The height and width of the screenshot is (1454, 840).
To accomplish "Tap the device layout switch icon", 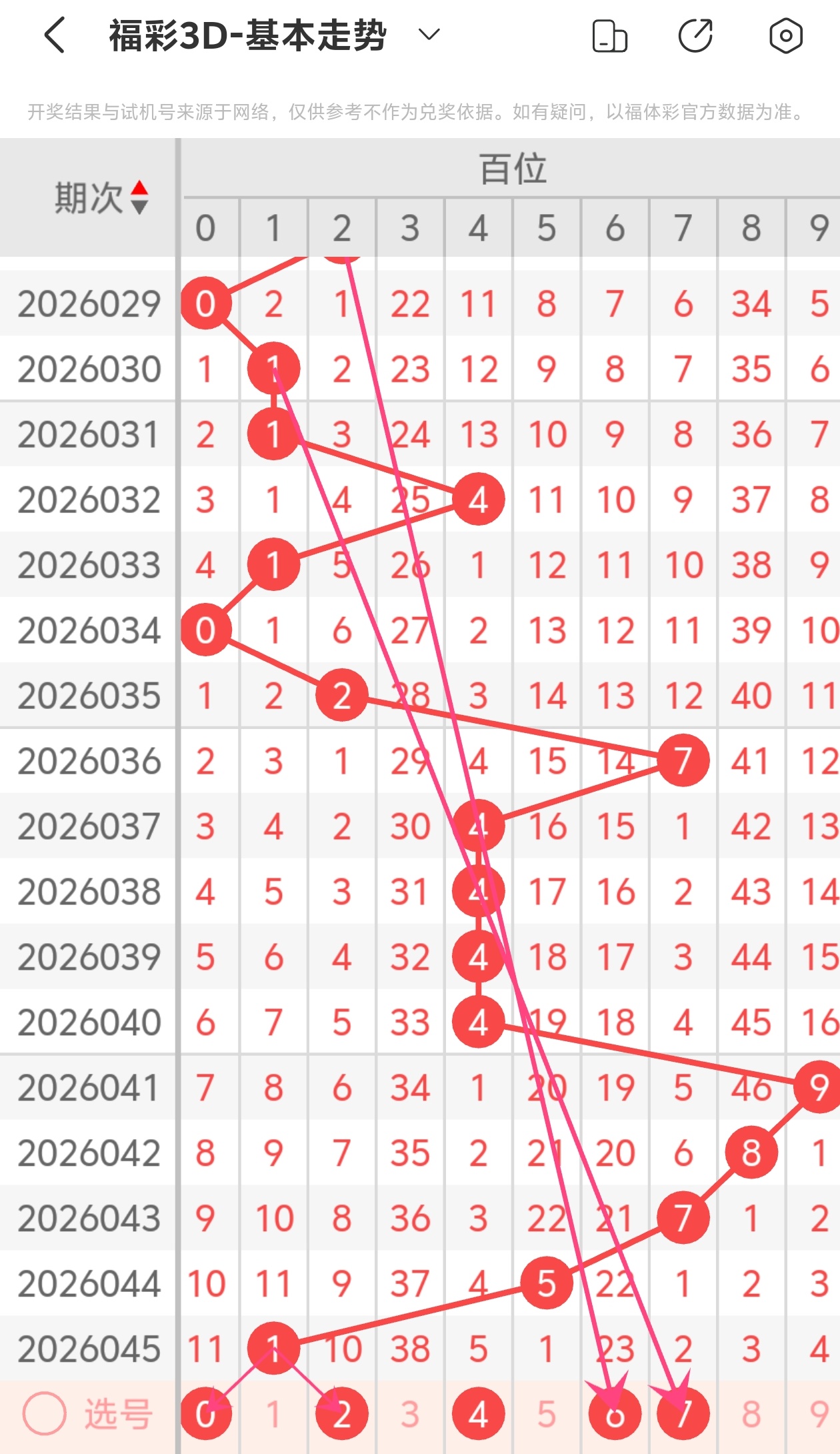I will pyautogui.click(x=609, y=36).
